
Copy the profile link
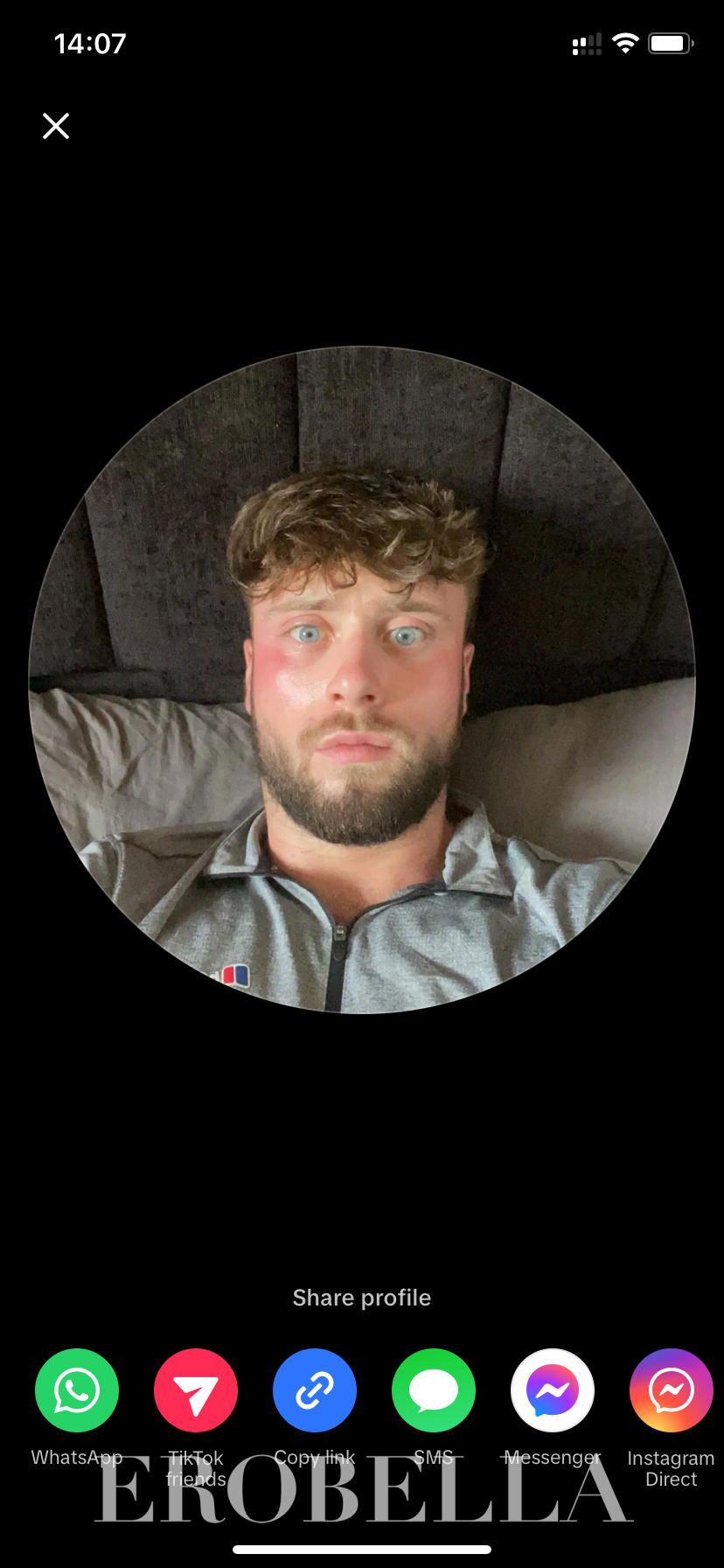point(315,1390)
